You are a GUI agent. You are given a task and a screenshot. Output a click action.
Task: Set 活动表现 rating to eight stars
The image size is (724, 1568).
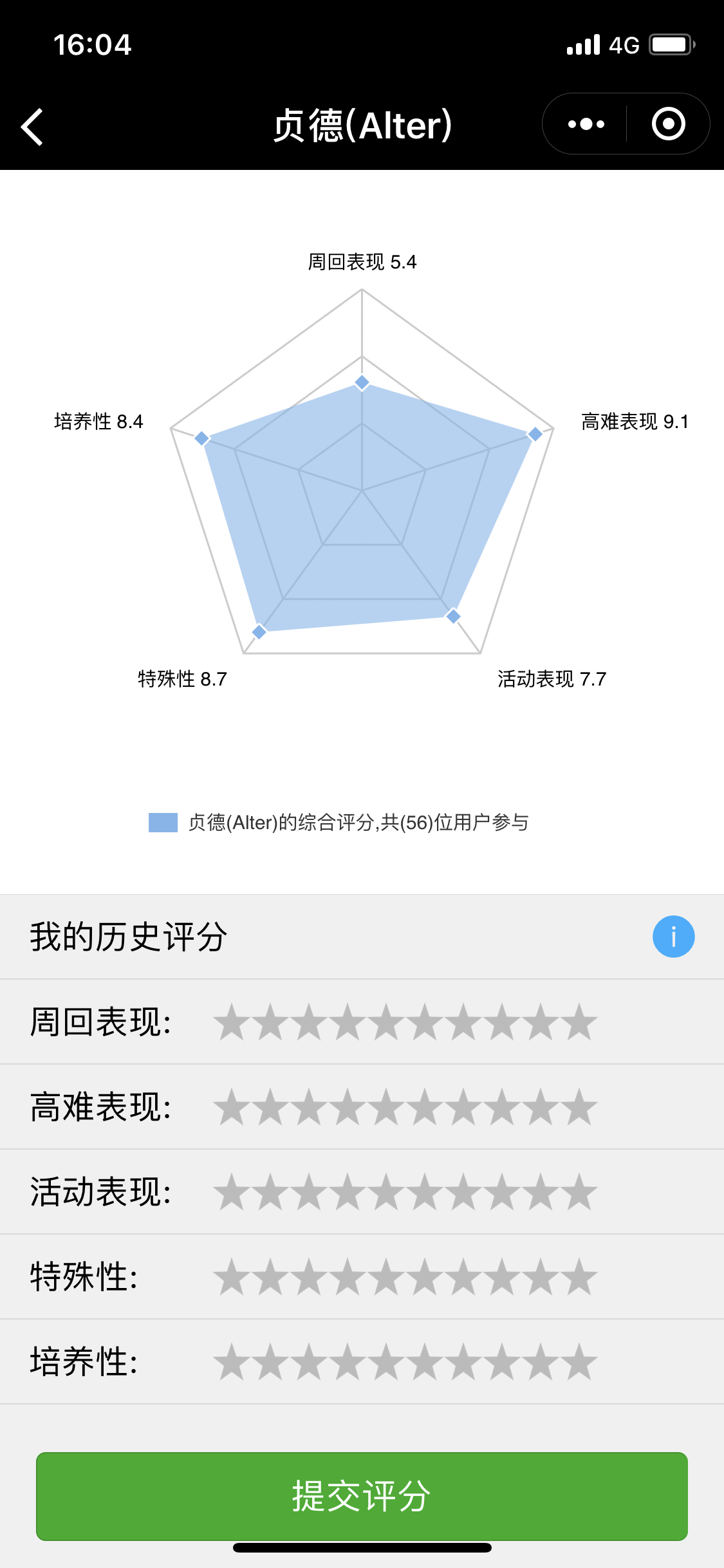click(502, 1192)
